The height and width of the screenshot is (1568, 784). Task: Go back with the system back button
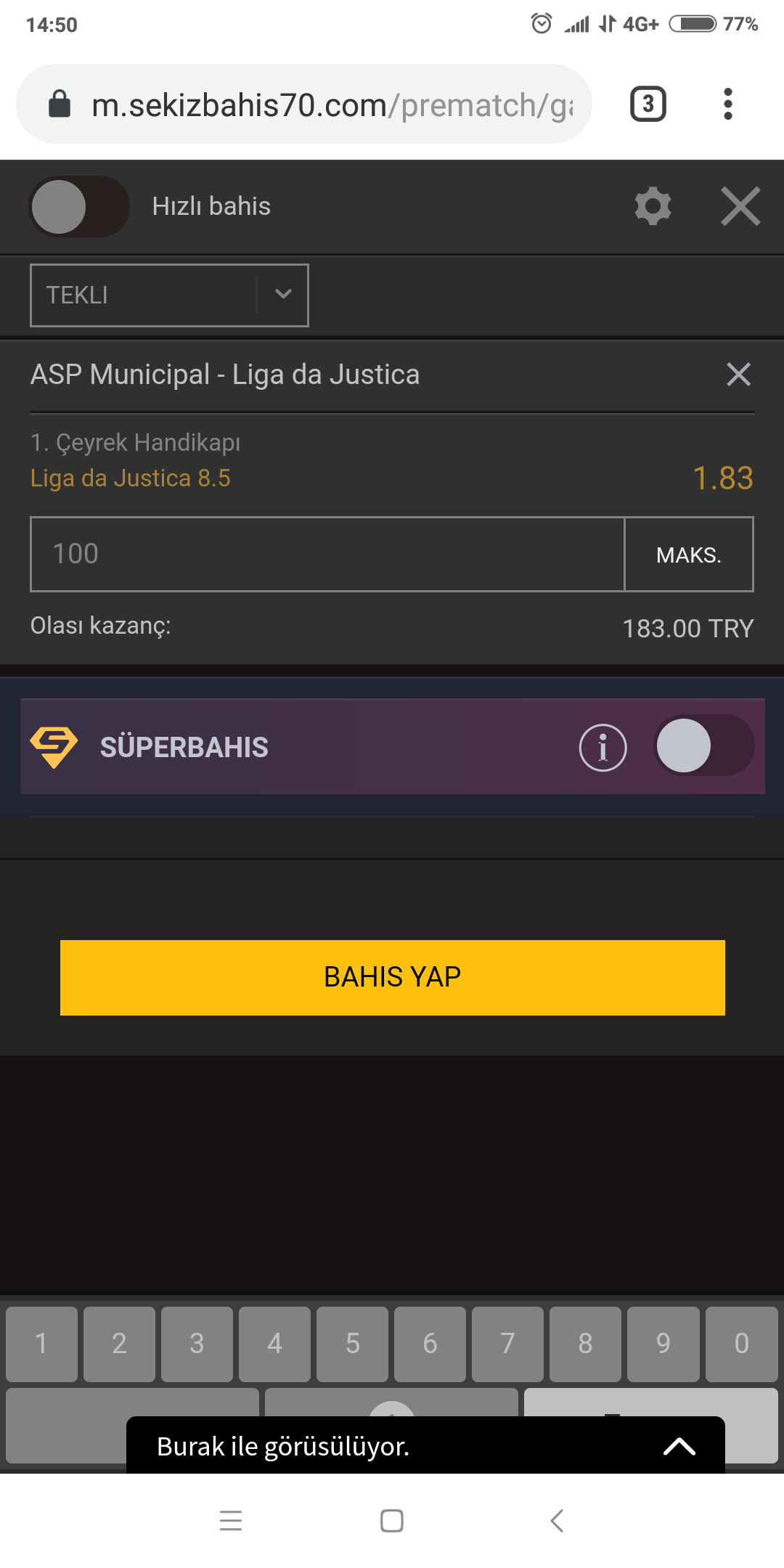pos(557,1520)
